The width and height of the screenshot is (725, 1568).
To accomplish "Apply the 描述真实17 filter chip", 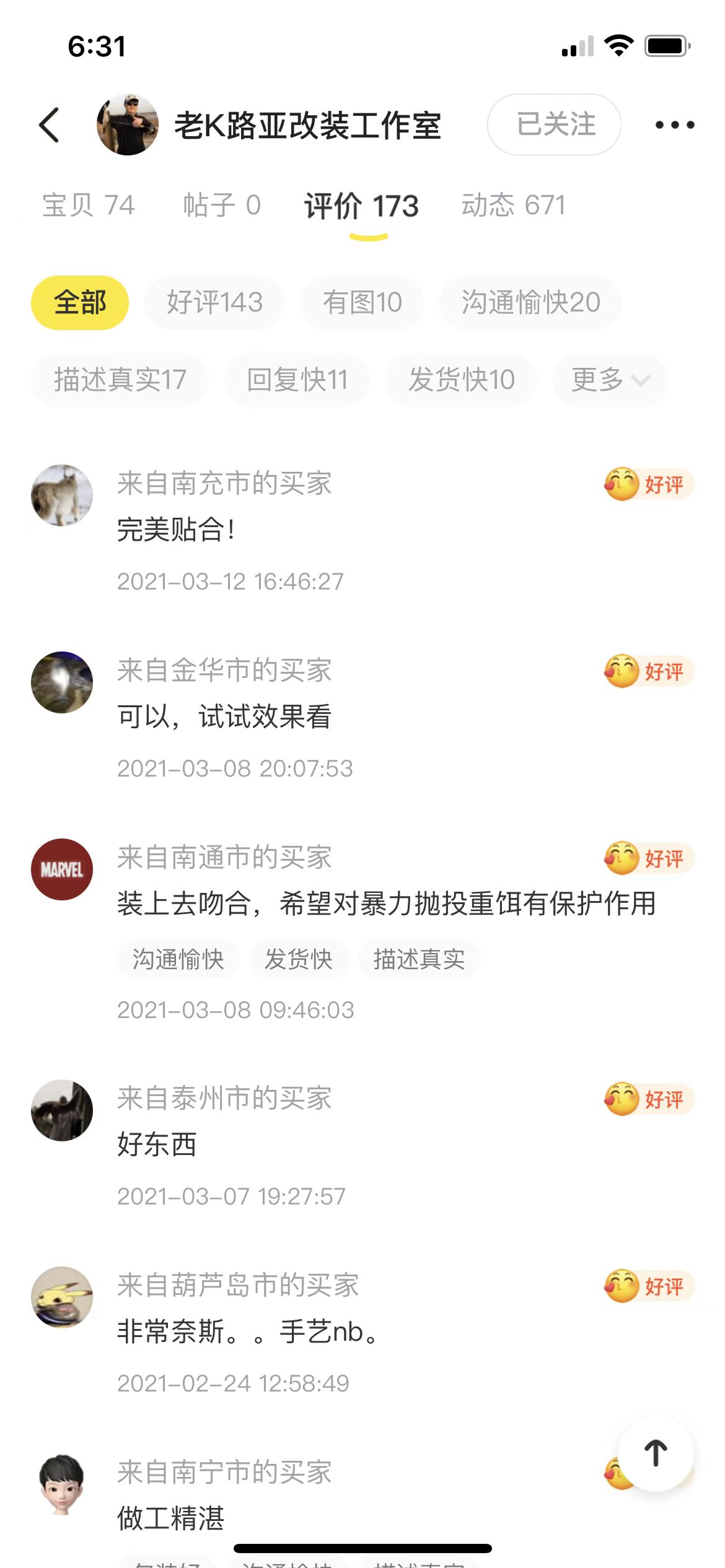I will [x=120, y=380].
